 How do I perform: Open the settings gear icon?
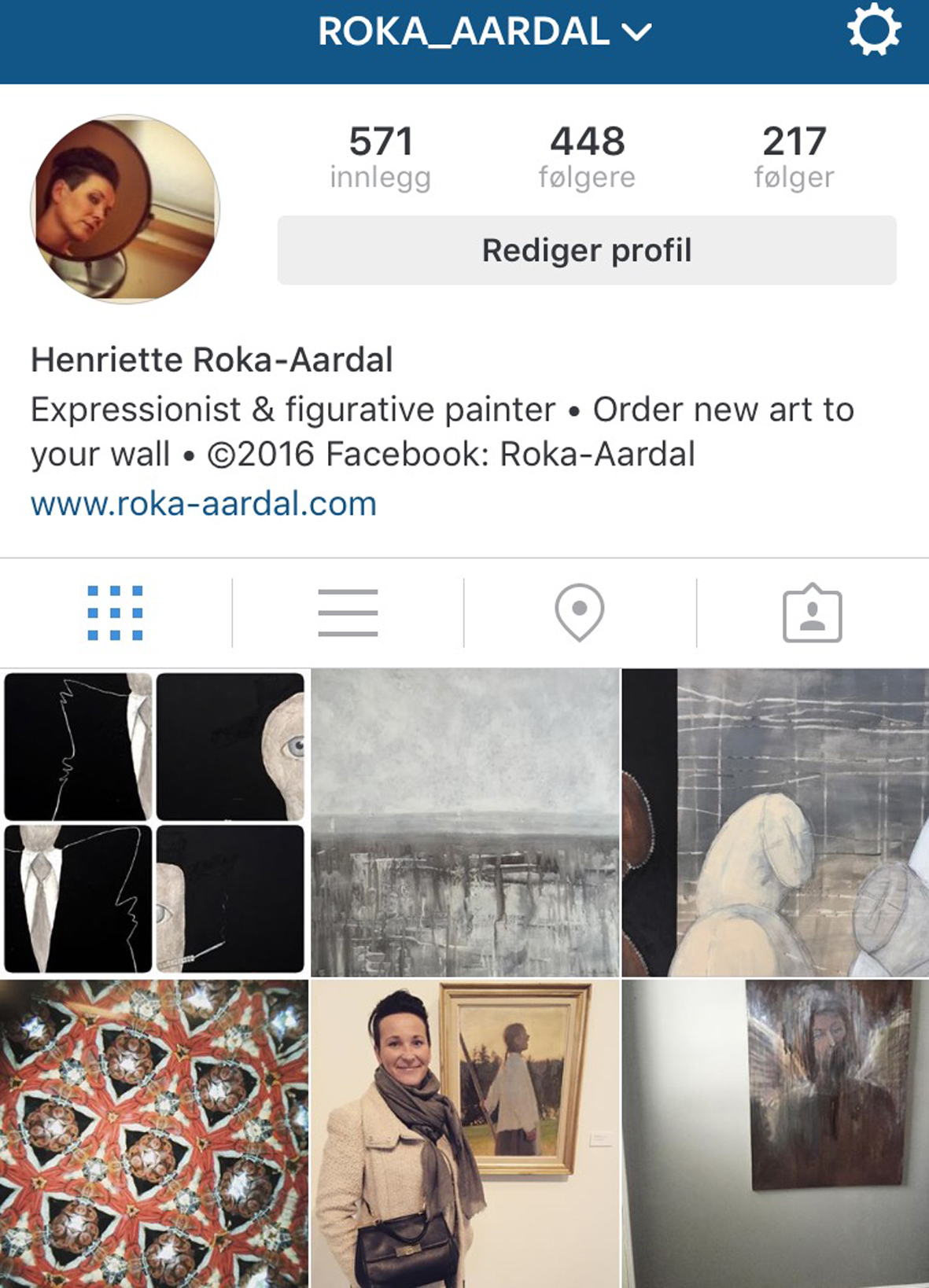[873, 31]
